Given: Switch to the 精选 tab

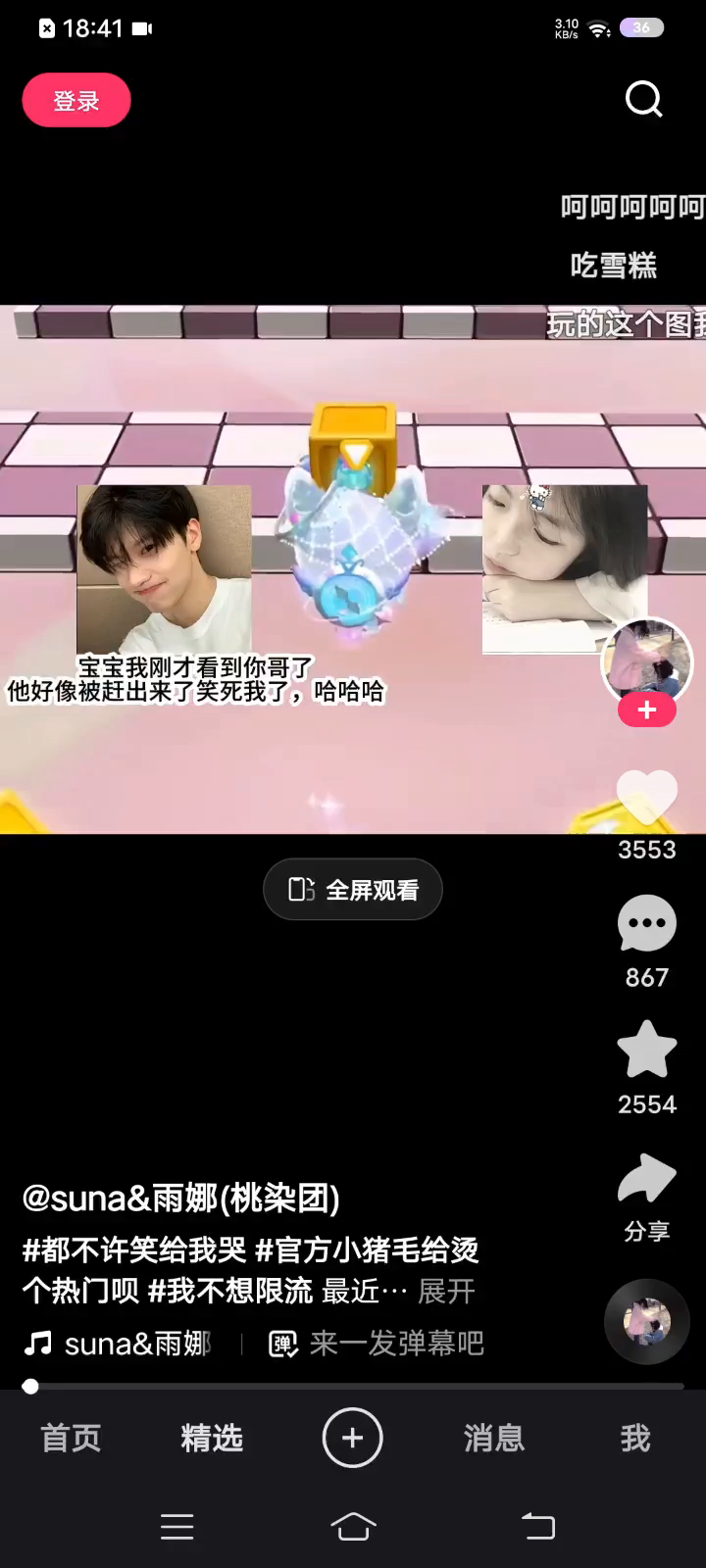Looking at the screenshot, I should (212, 1438).
